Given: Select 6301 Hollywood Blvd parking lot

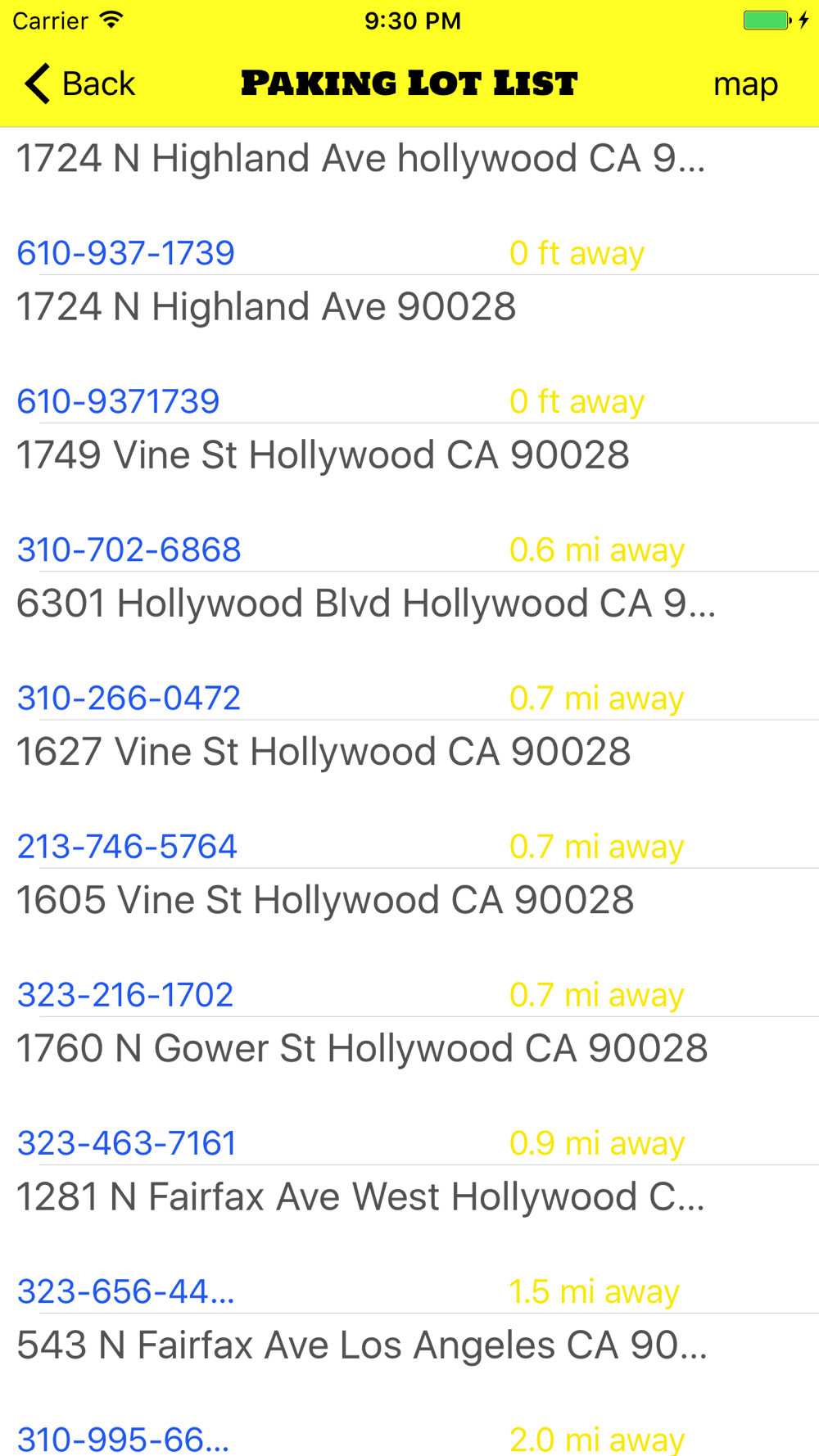Looking at the screenshot, I should click(366, 603).
